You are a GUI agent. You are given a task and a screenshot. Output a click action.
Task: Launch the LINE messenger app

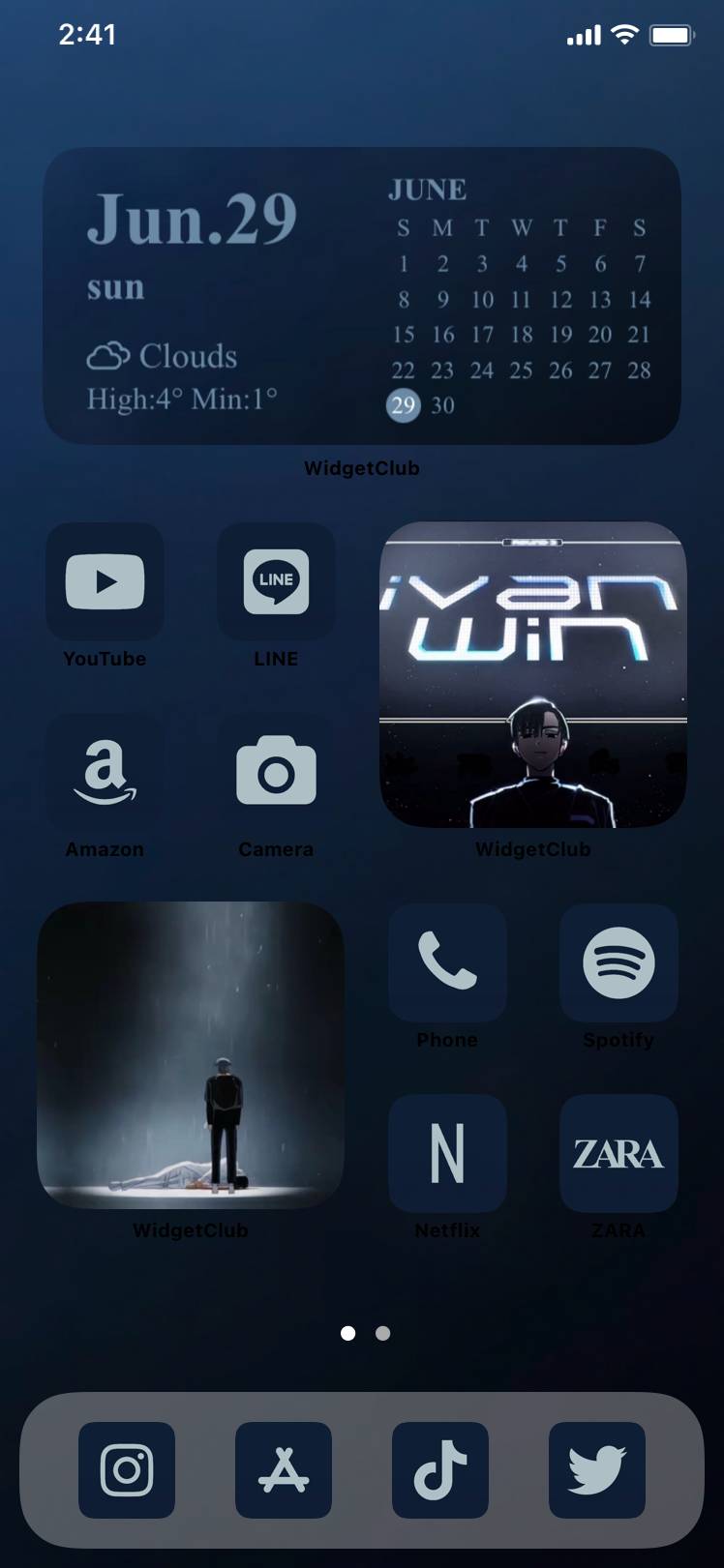(x=276, y=581)
